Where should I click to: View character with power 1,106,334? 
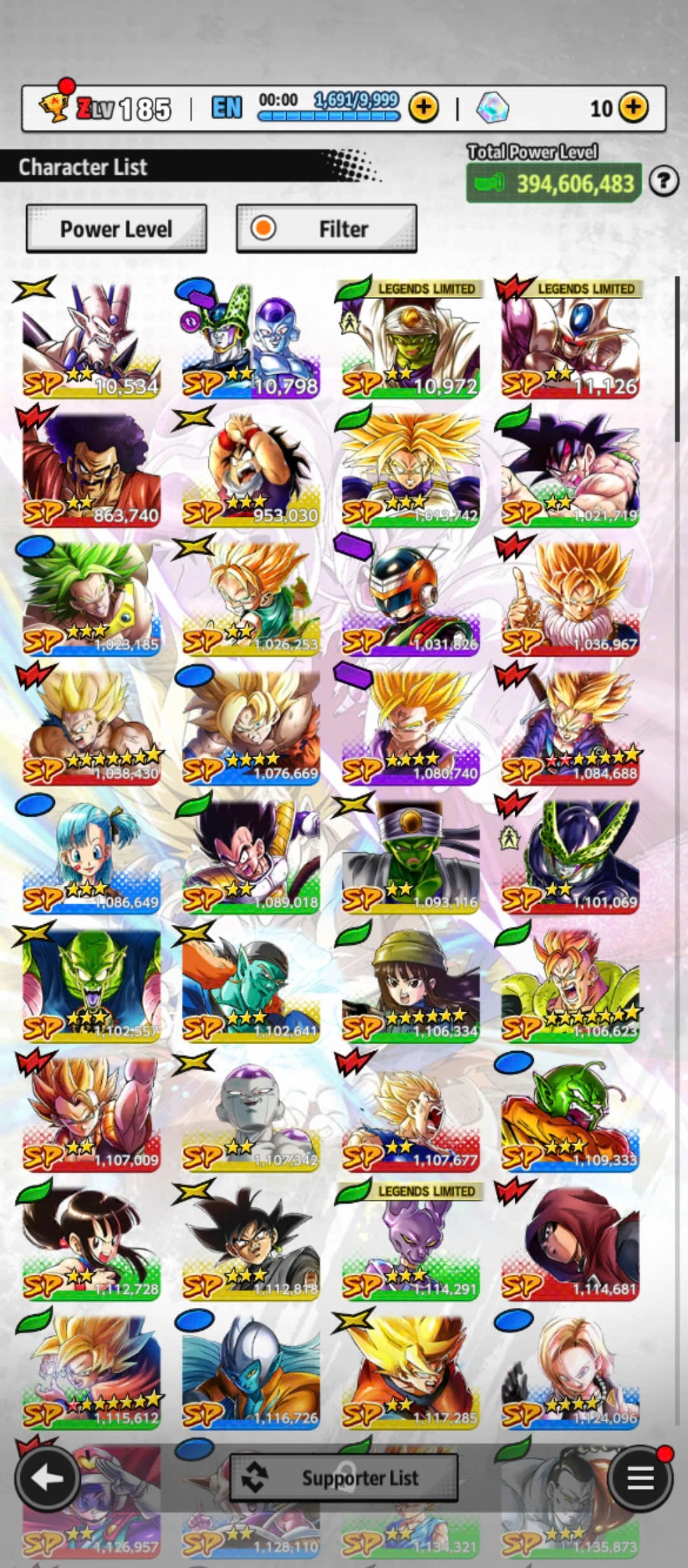pyautogui.click(x=410, y=986)
